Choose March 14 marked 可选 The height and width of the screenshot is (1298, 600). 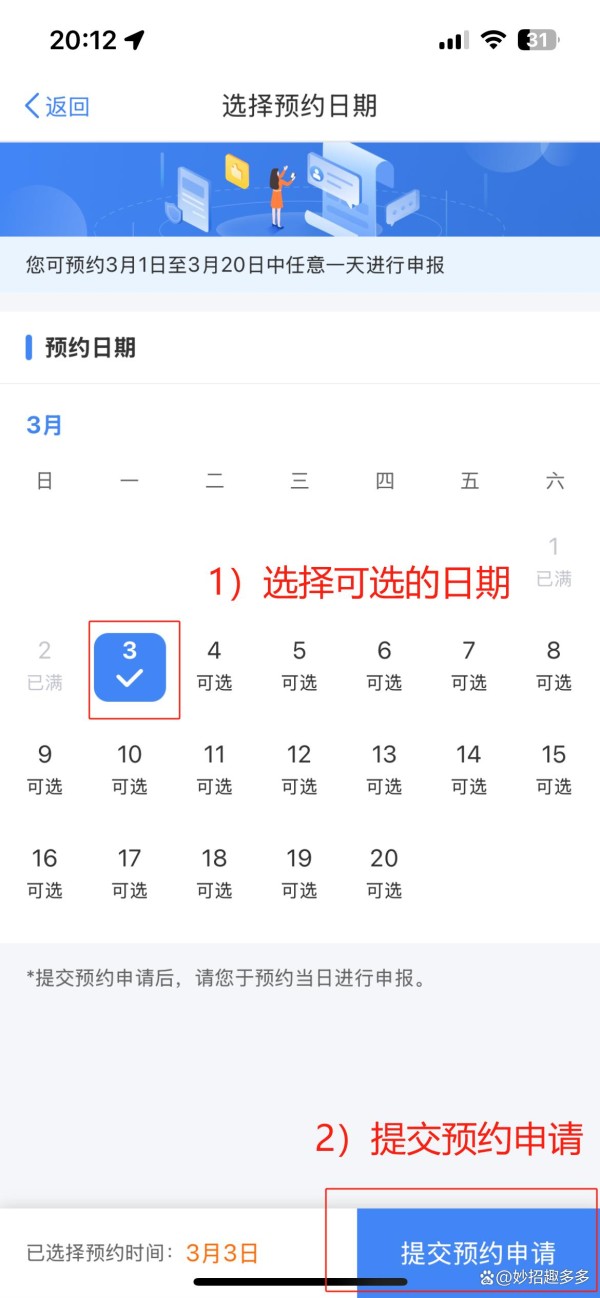click(x=469, y=769)
